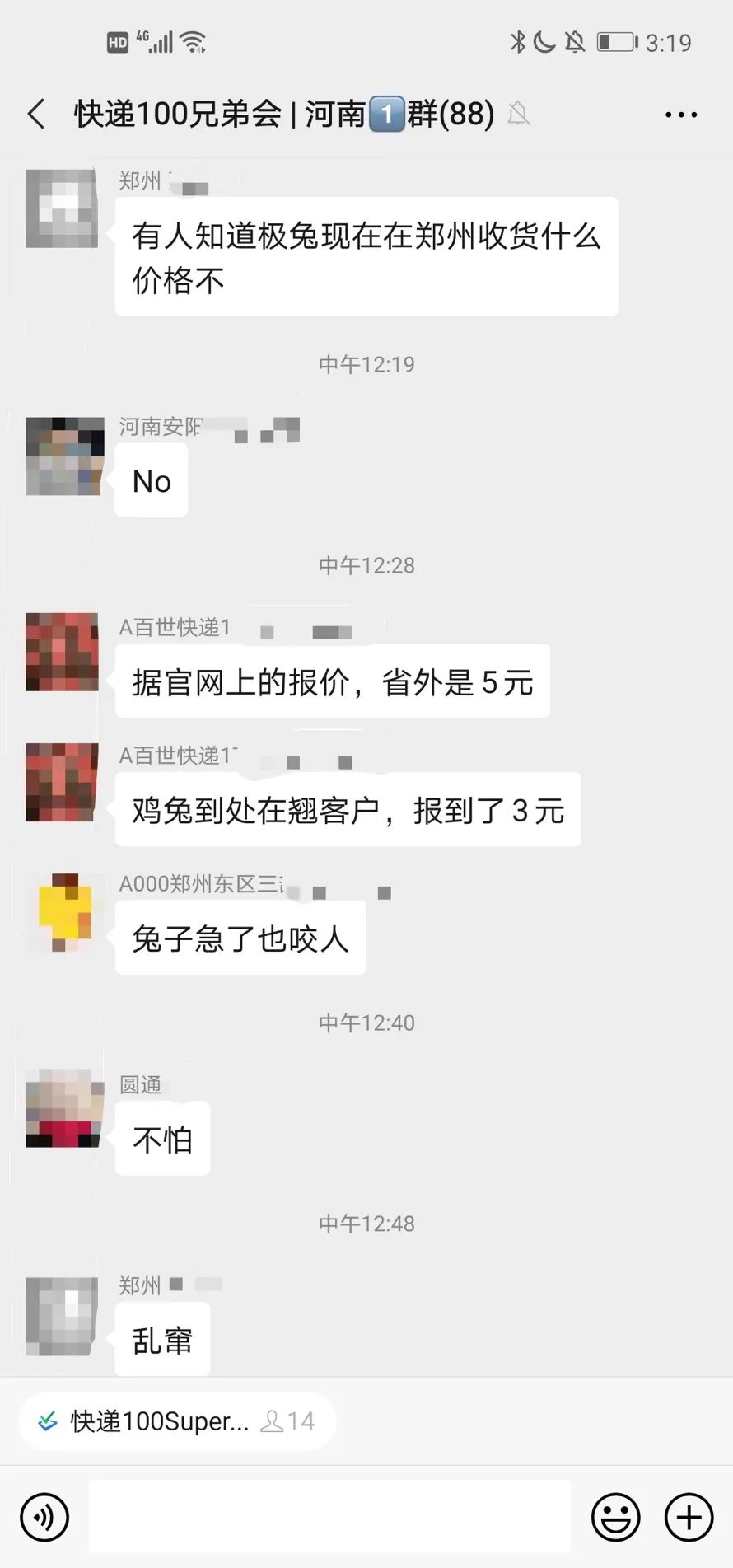The image size is (733, 1568).
Task: Open the plus attachment menu
Action: pyautogui.click(x=689, y=1517)
